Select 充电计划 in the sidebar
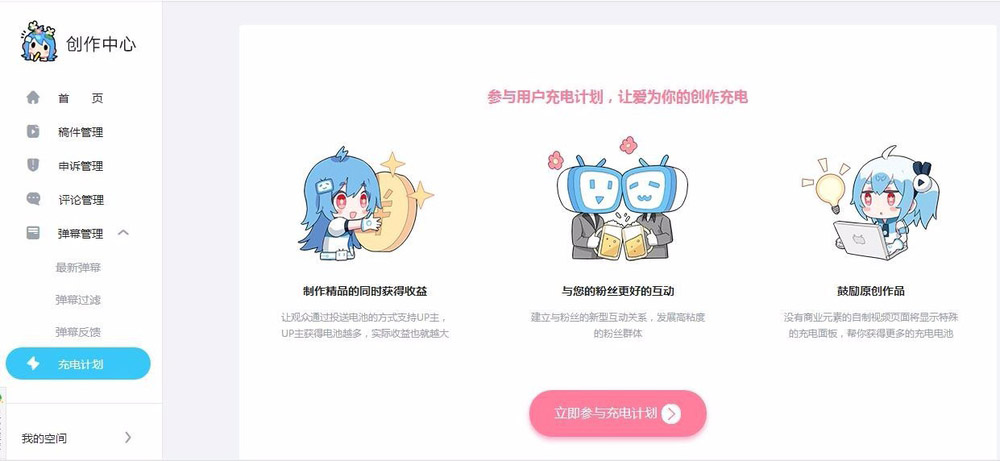The width and height of the screenshot is (1000, 461). pyautogui.click(x=78, y=364)
